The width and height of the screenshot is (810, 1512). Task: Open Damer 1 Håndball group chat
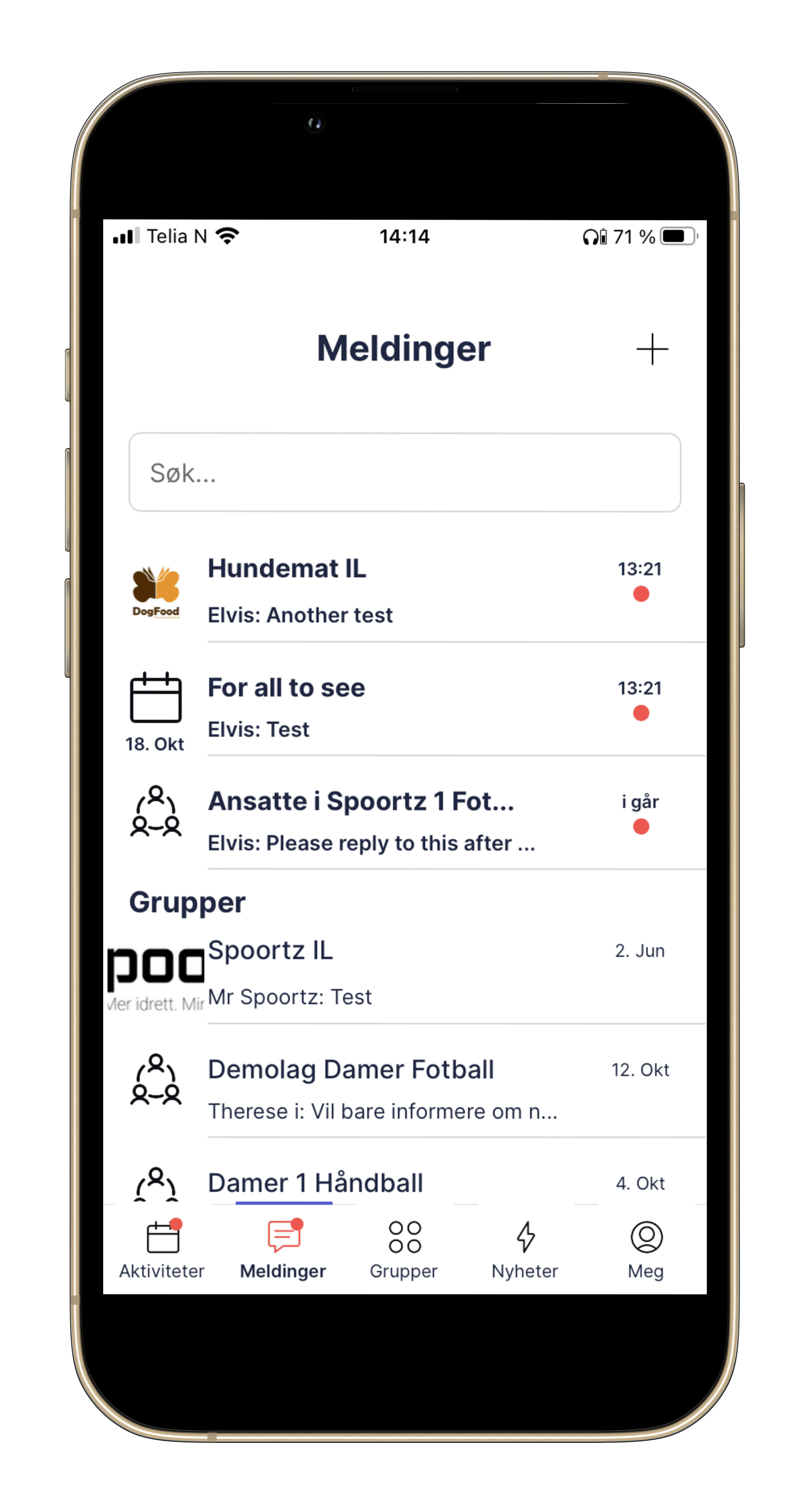click(x=404, y=1184)
